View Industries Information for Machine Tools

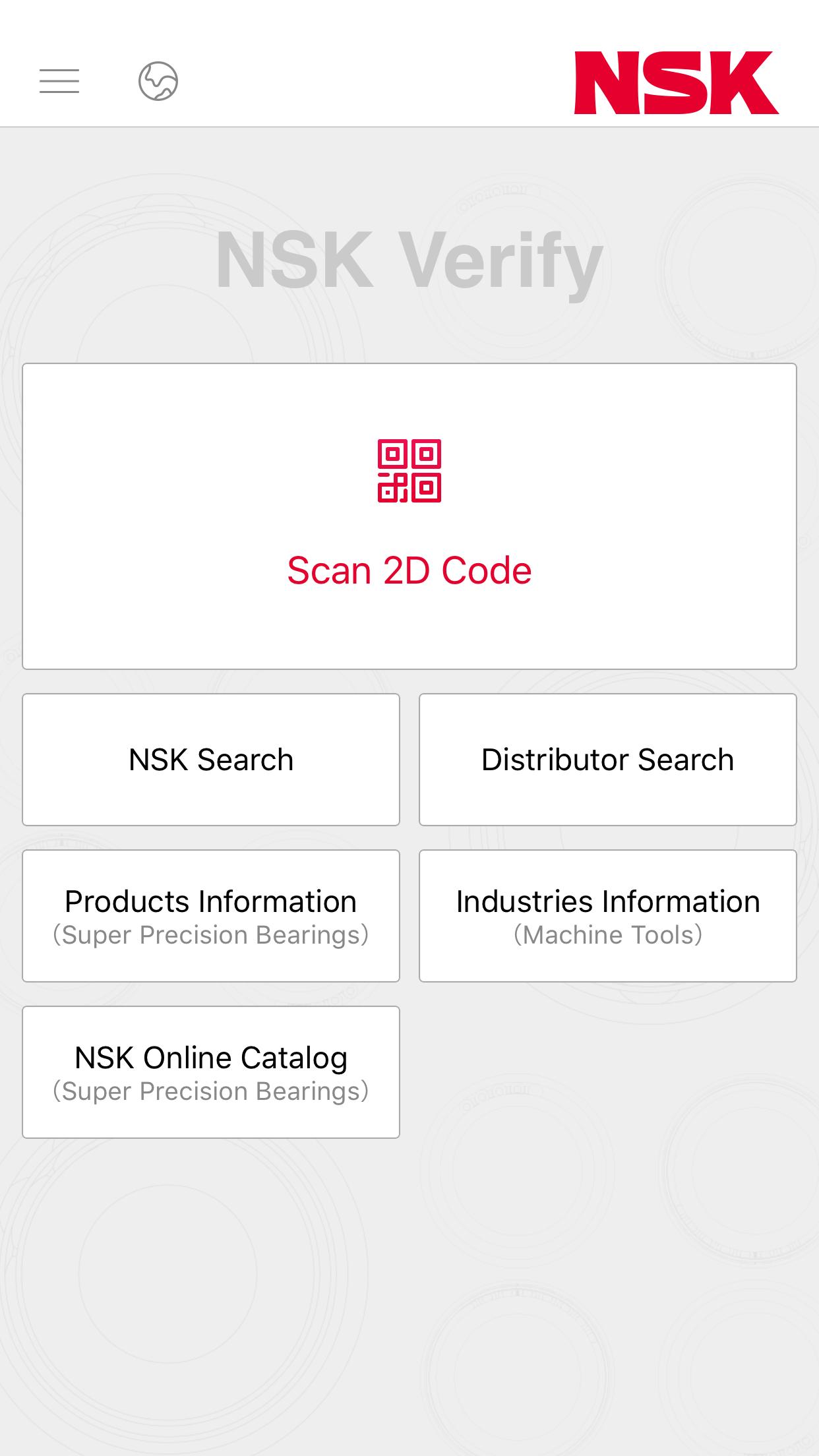[x=608, y=916]
